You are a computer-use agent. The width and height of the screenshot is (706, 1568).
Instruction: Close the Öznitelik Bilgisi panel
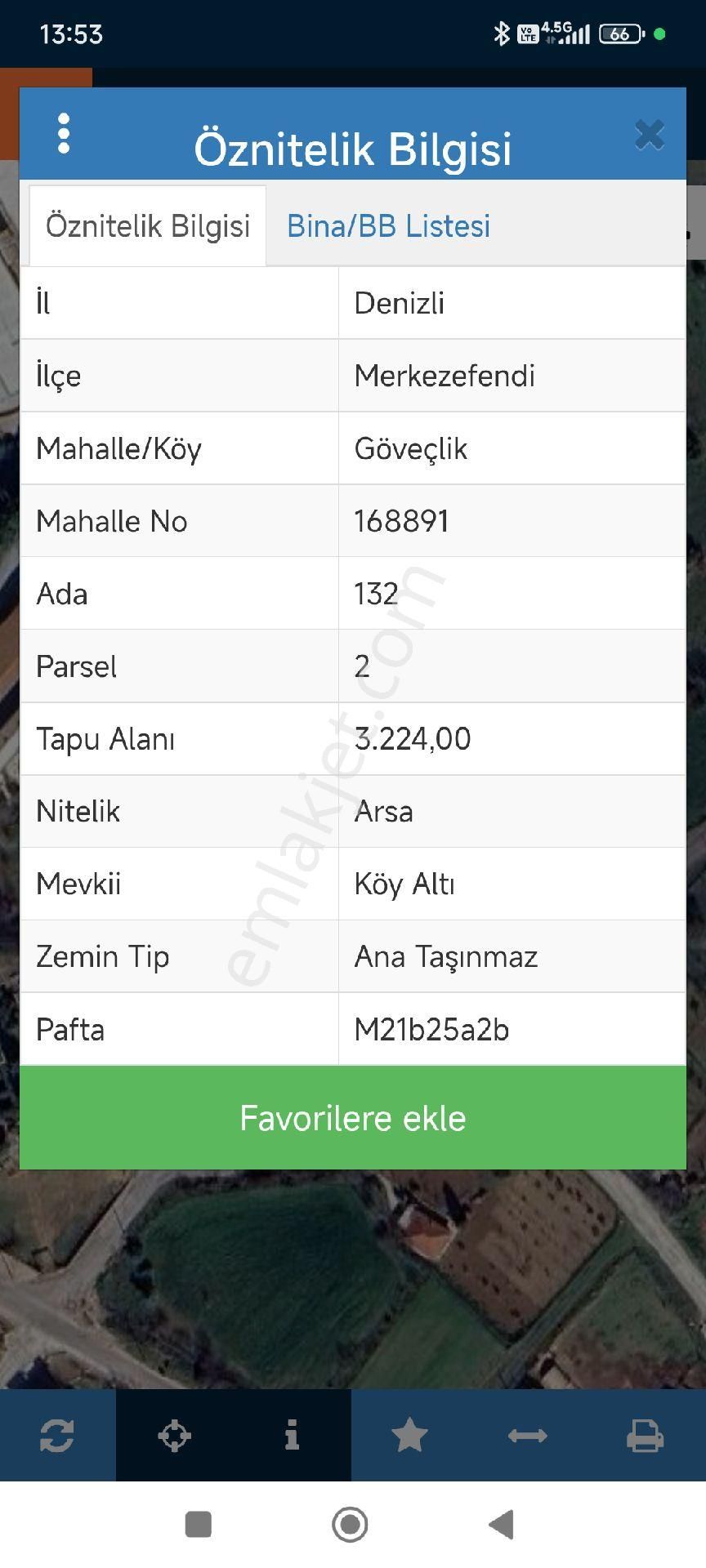(648, 135)
